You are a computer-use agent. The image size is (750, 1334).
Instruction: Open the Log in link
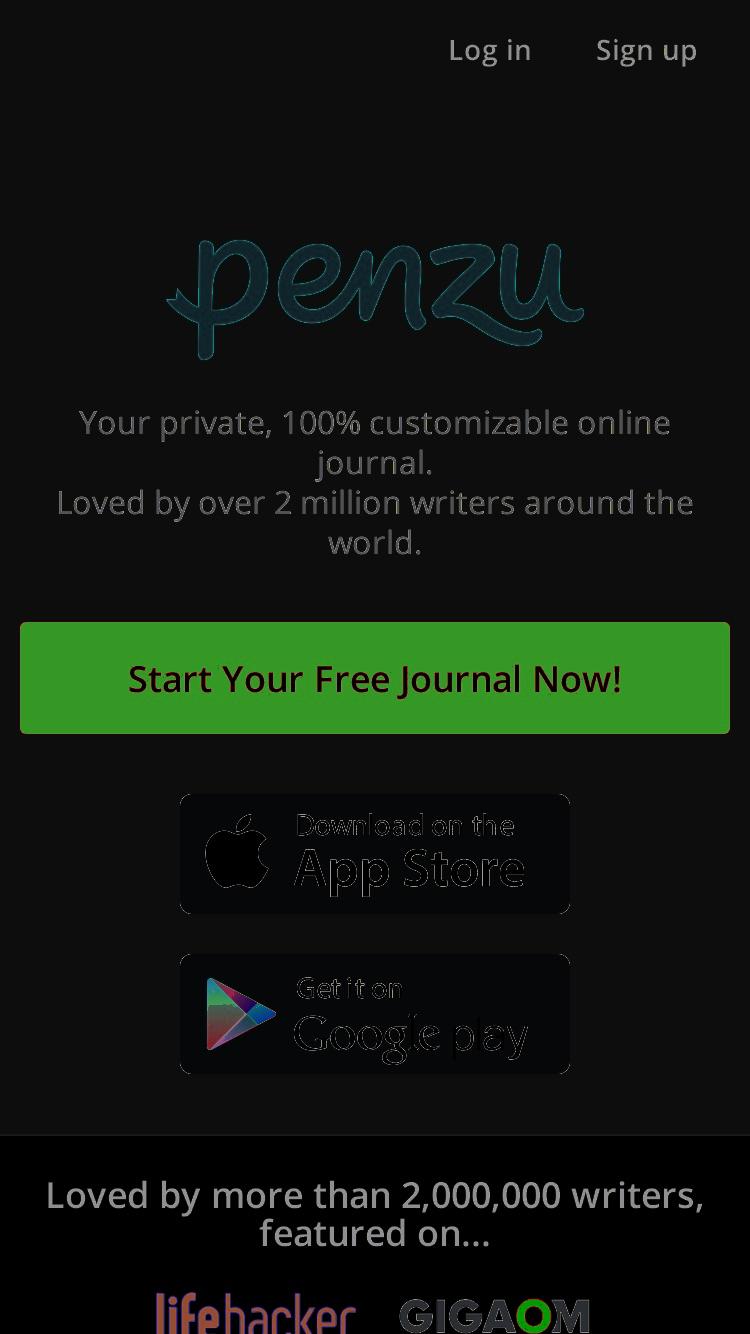(x=489, y=51)
